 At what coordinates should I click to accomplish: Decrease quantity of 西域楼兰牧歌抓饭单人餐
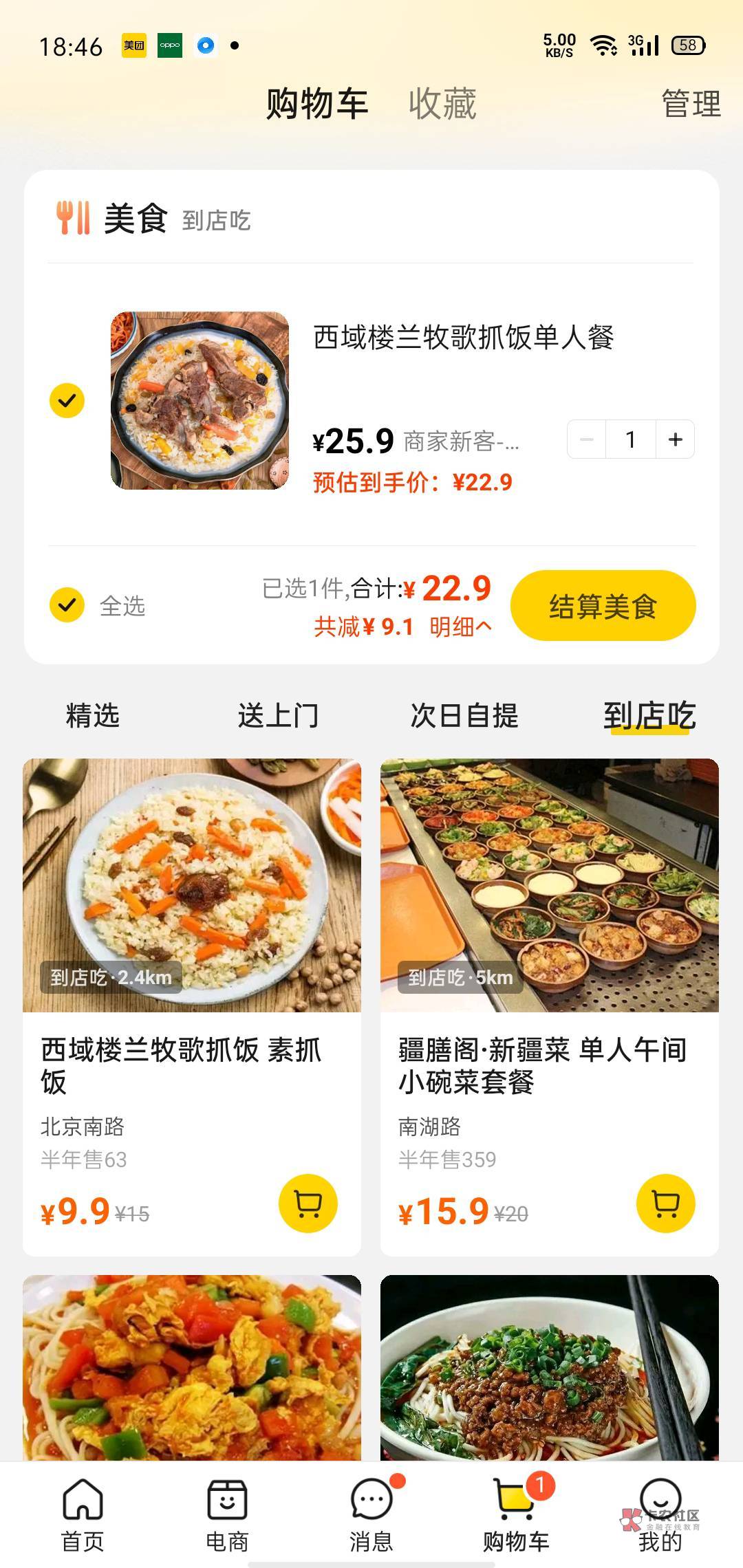pyautogui.click(x=587, y=439)
